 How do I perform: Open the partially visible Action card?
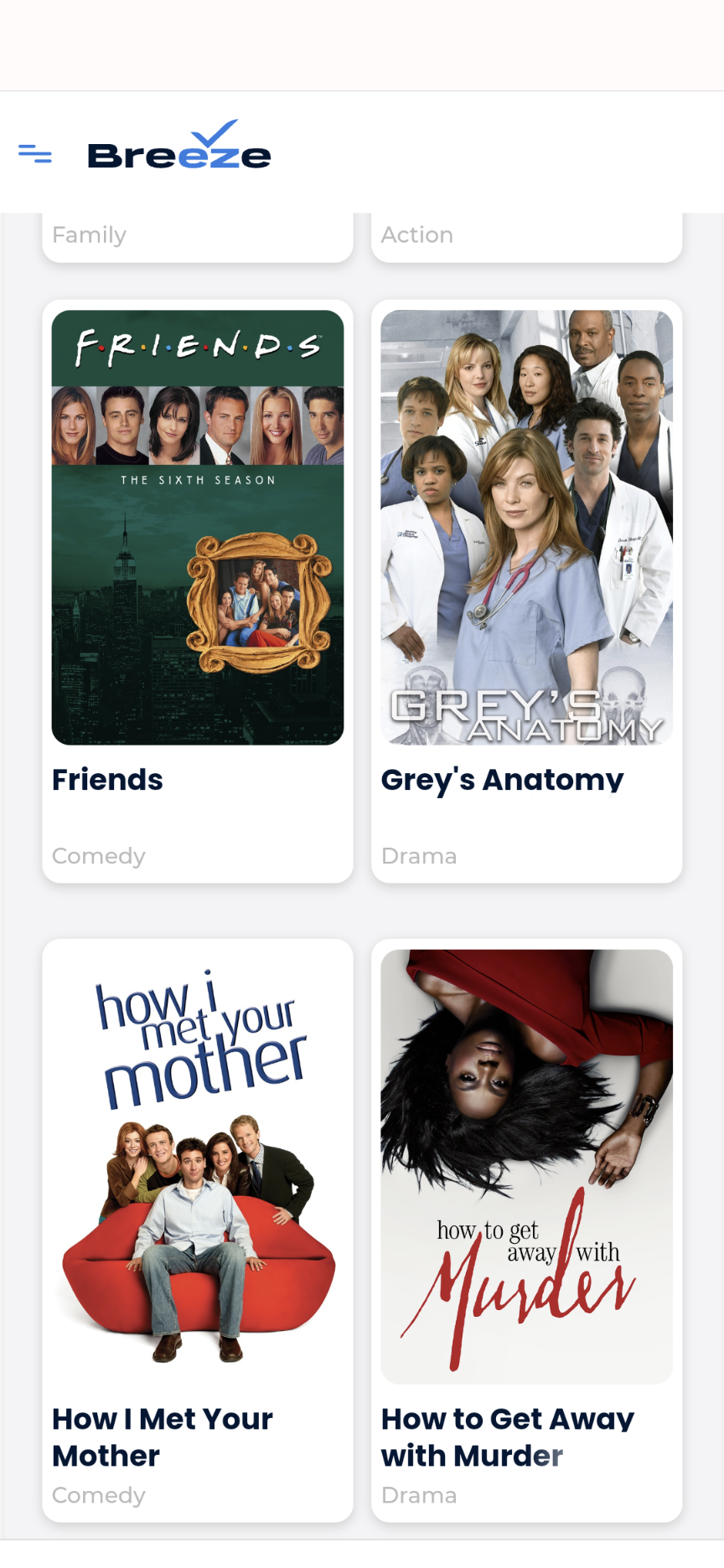click(x=526, y=236)
